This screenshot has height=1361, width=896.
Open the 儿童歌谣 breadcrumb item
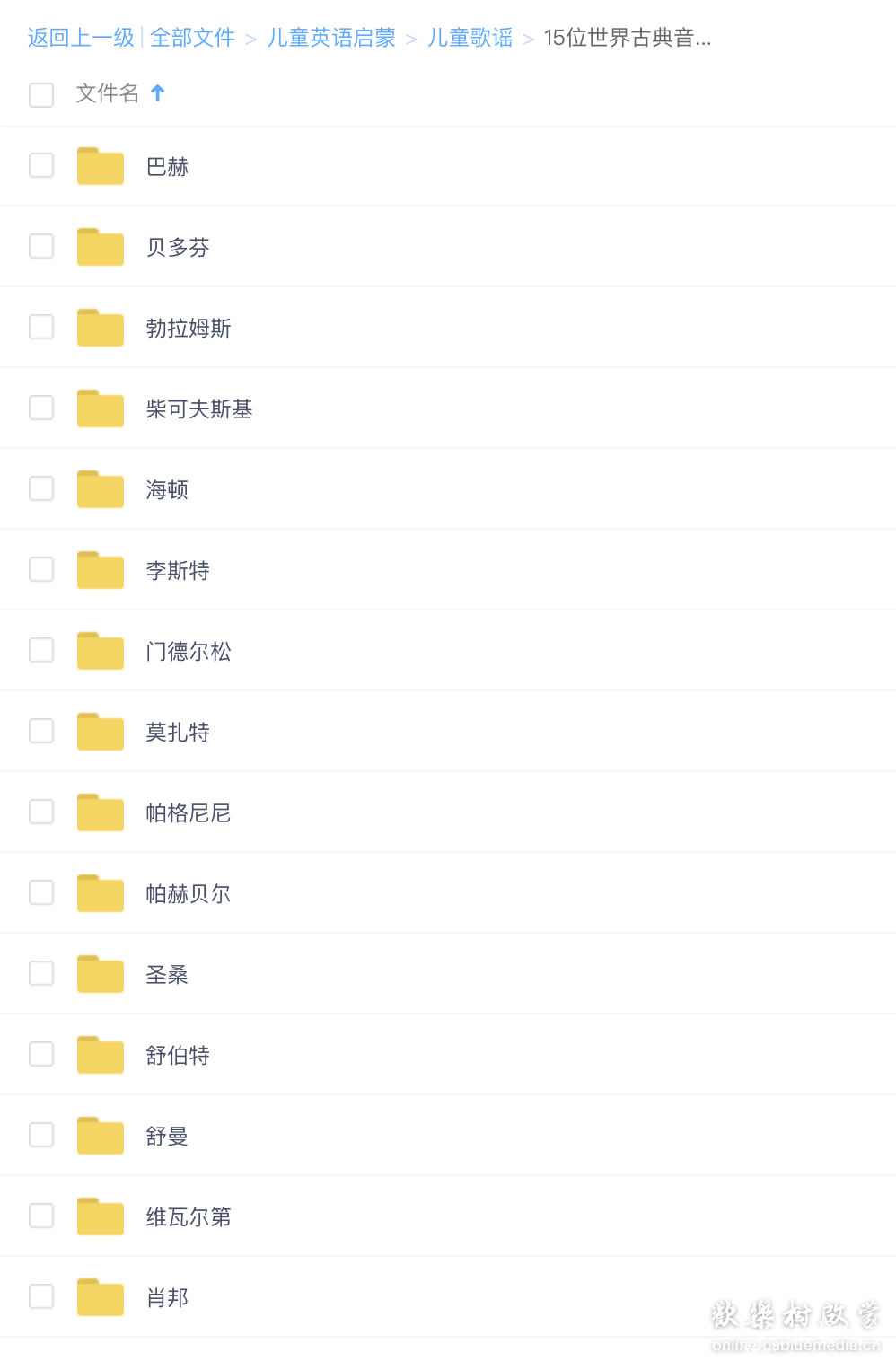tap(470, 38)
